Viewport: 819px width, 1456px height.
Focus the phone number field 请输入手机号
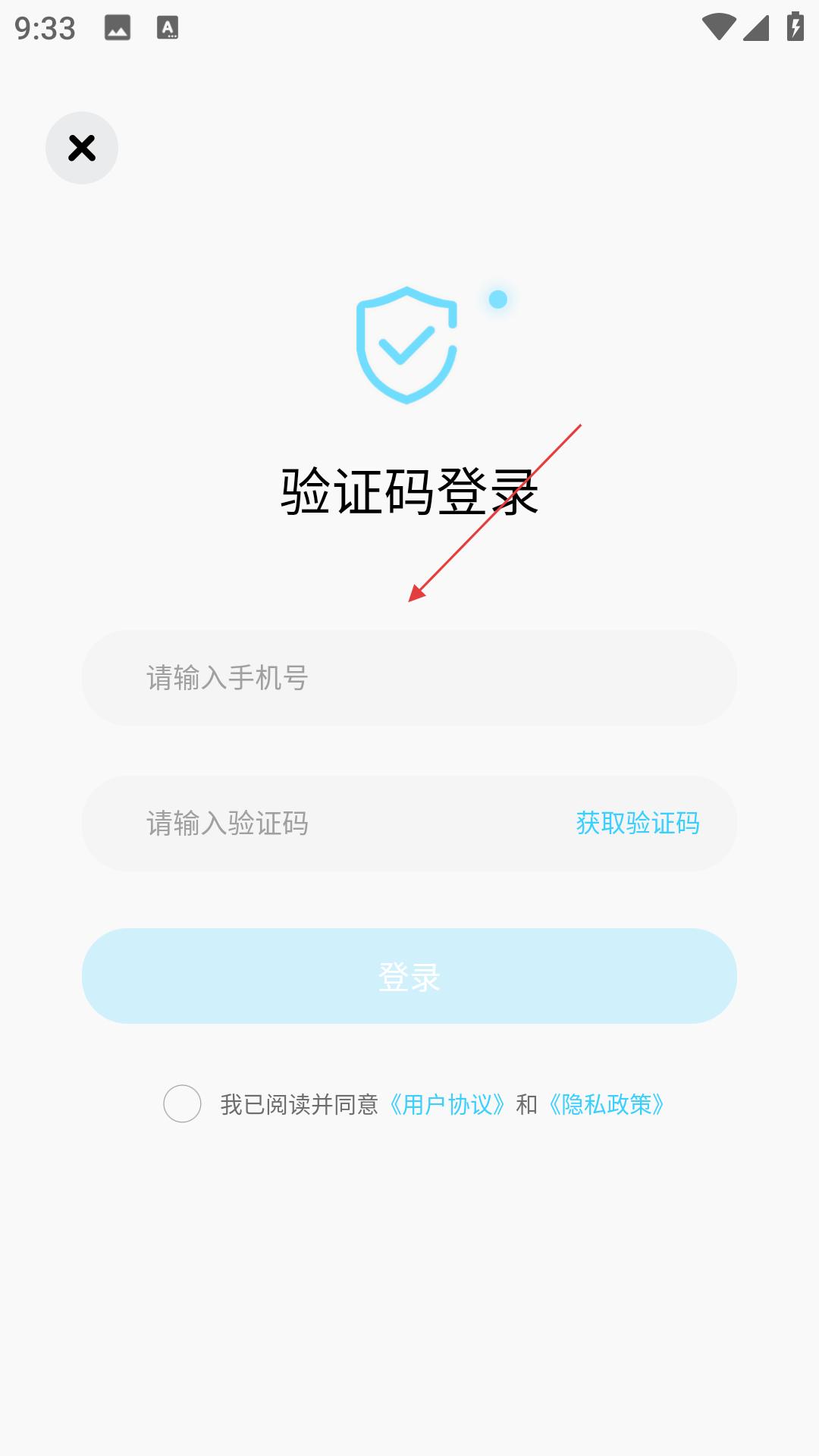[409, 678]
